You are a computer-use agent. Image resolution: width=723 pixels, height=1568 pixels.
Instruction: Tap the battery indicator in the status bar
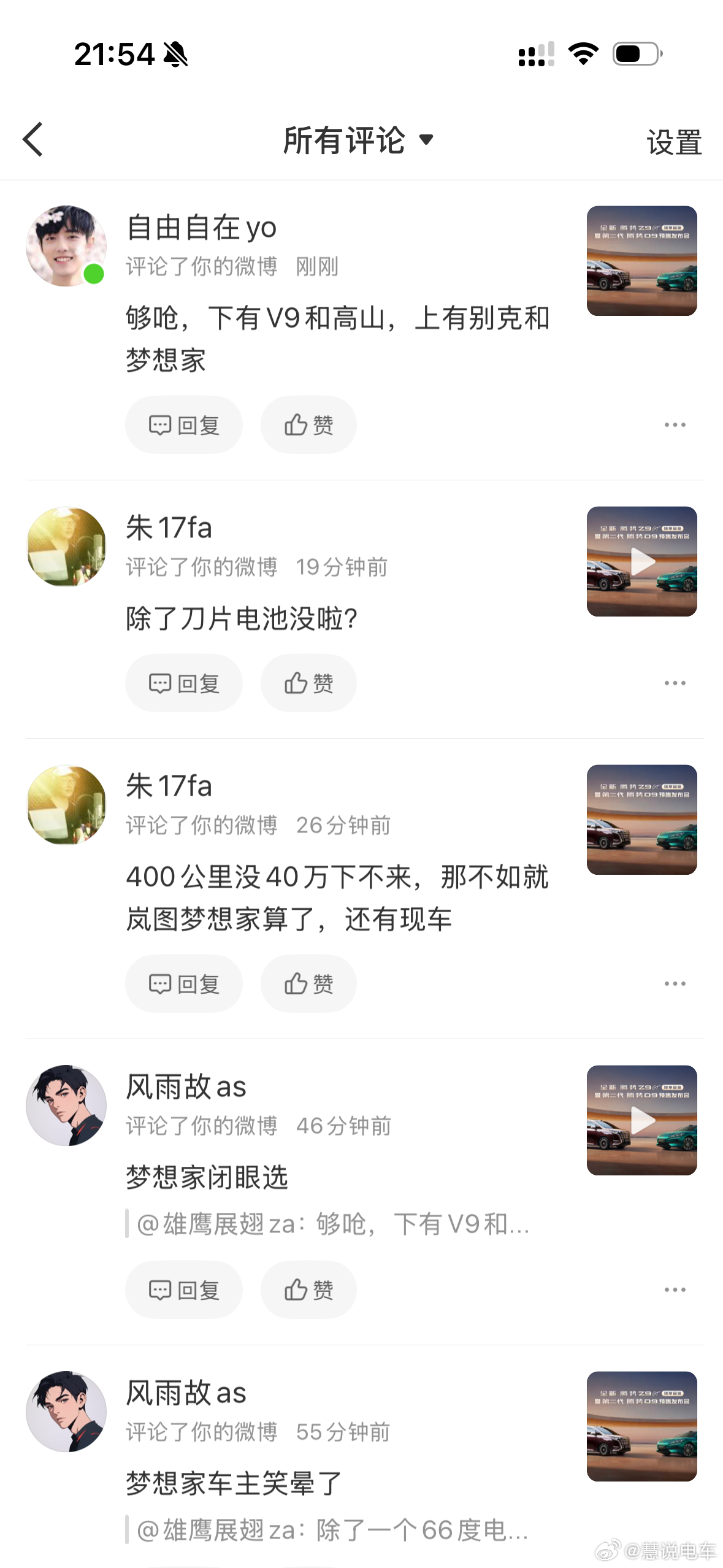tap(638, 54)
